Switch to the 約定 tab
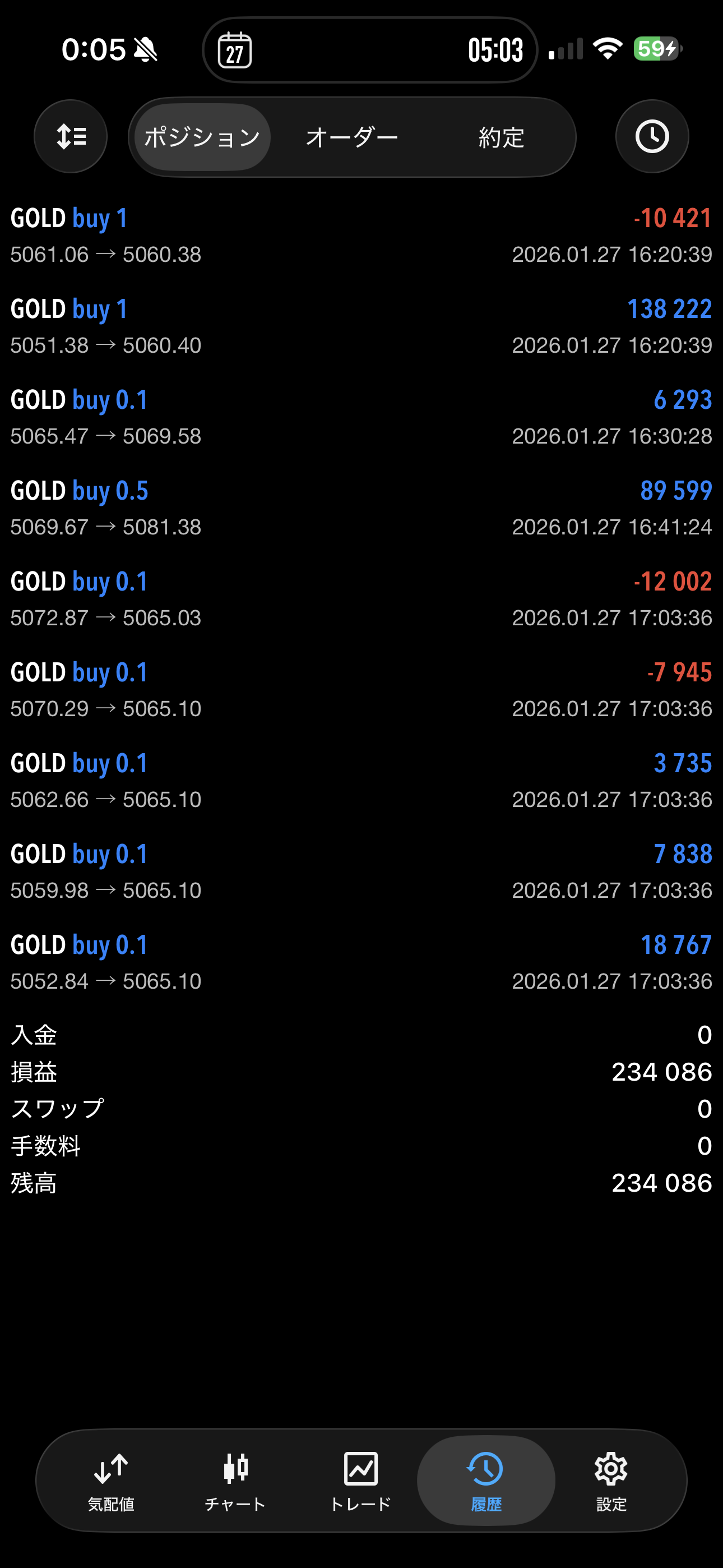723x1568 pixels. tap(501, 137)
